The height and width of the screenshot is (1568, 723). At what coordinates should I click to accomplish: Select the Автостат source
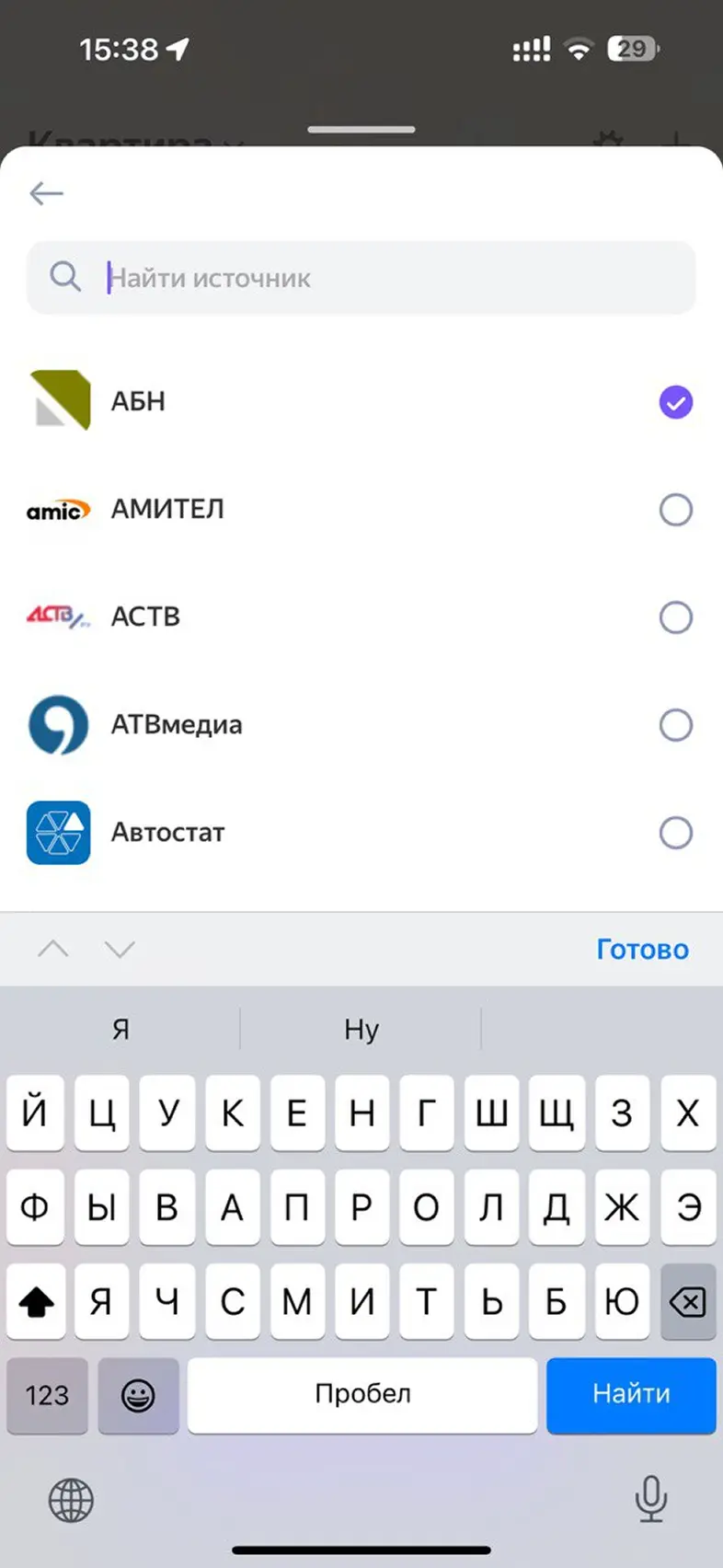point(675,833)
